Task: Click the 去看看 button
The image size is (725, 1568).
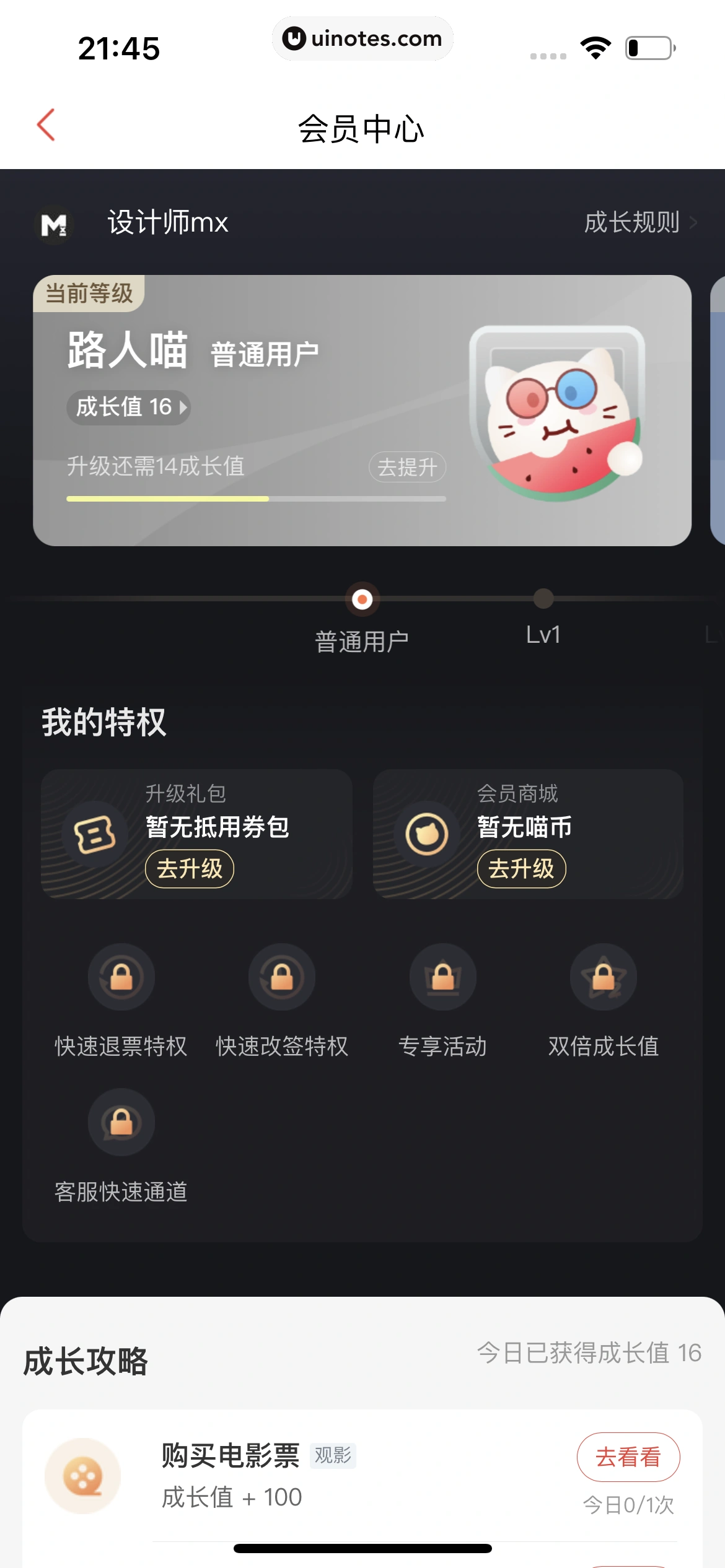Action: tap(628, 1456)
